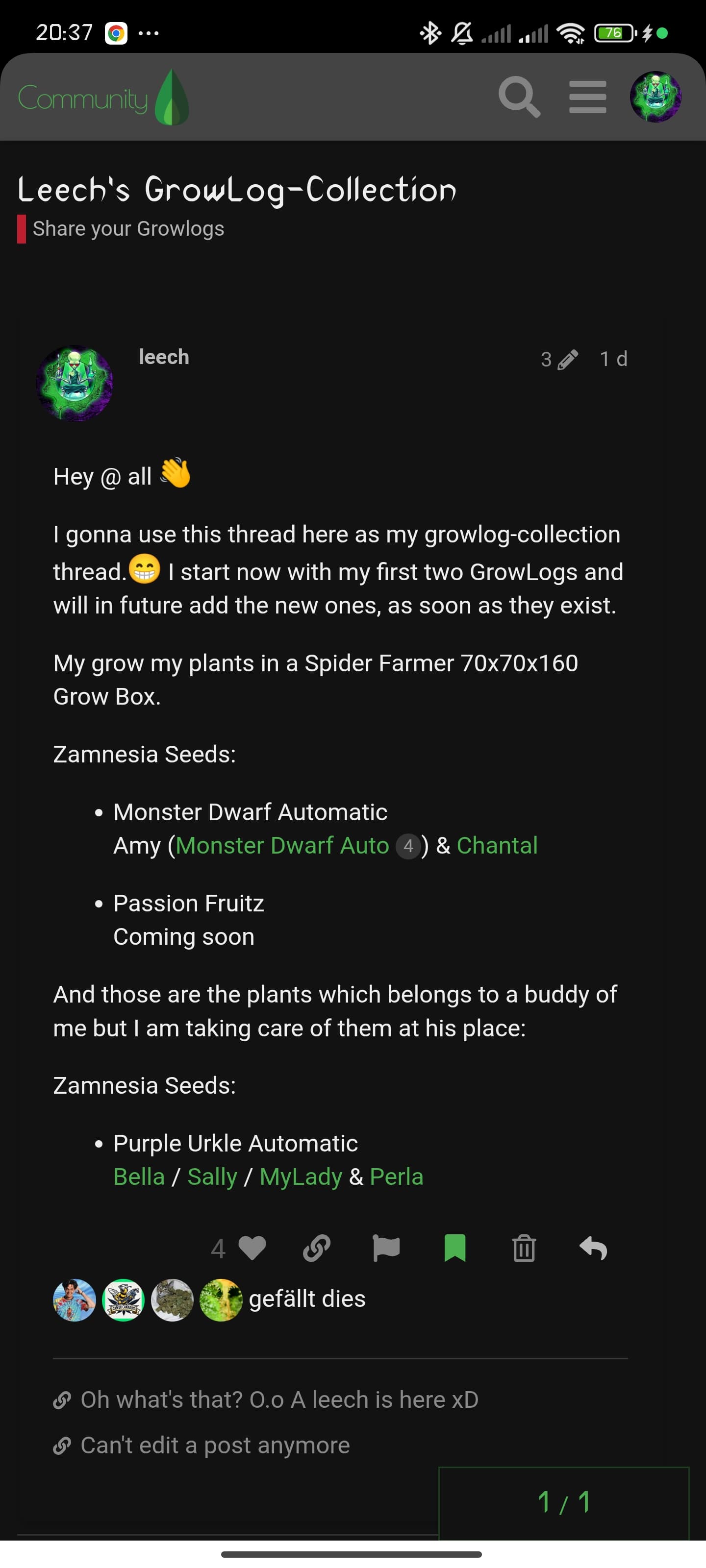Open the hamburger menu
The height and width of the screenshot is (1568, 706).
tap(587, 97)
